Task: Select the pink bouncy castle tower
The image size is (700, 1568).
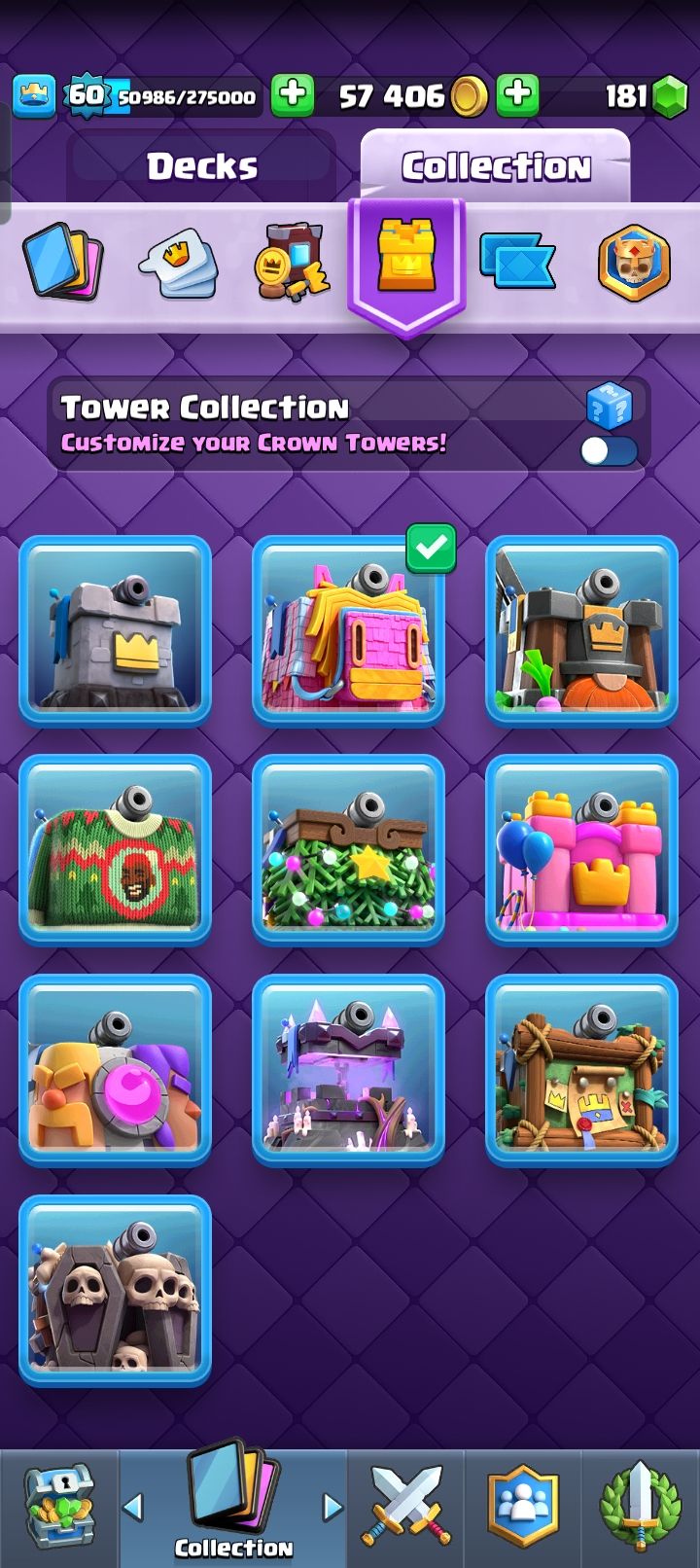Action: click(581, 850)
